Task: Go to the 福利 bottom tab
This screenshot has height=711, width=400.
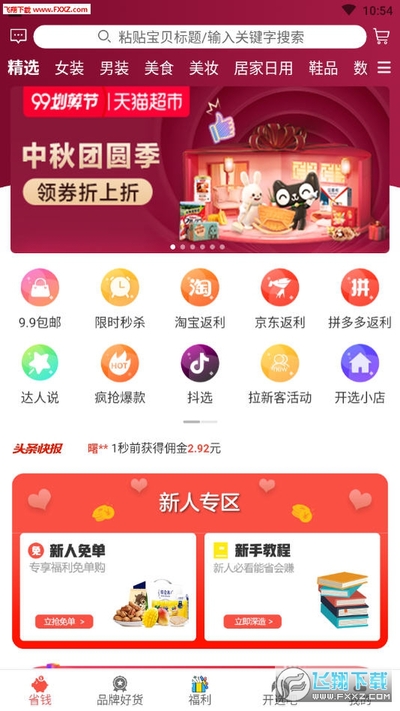Action: pyautogui.click(x=200, y=691)
